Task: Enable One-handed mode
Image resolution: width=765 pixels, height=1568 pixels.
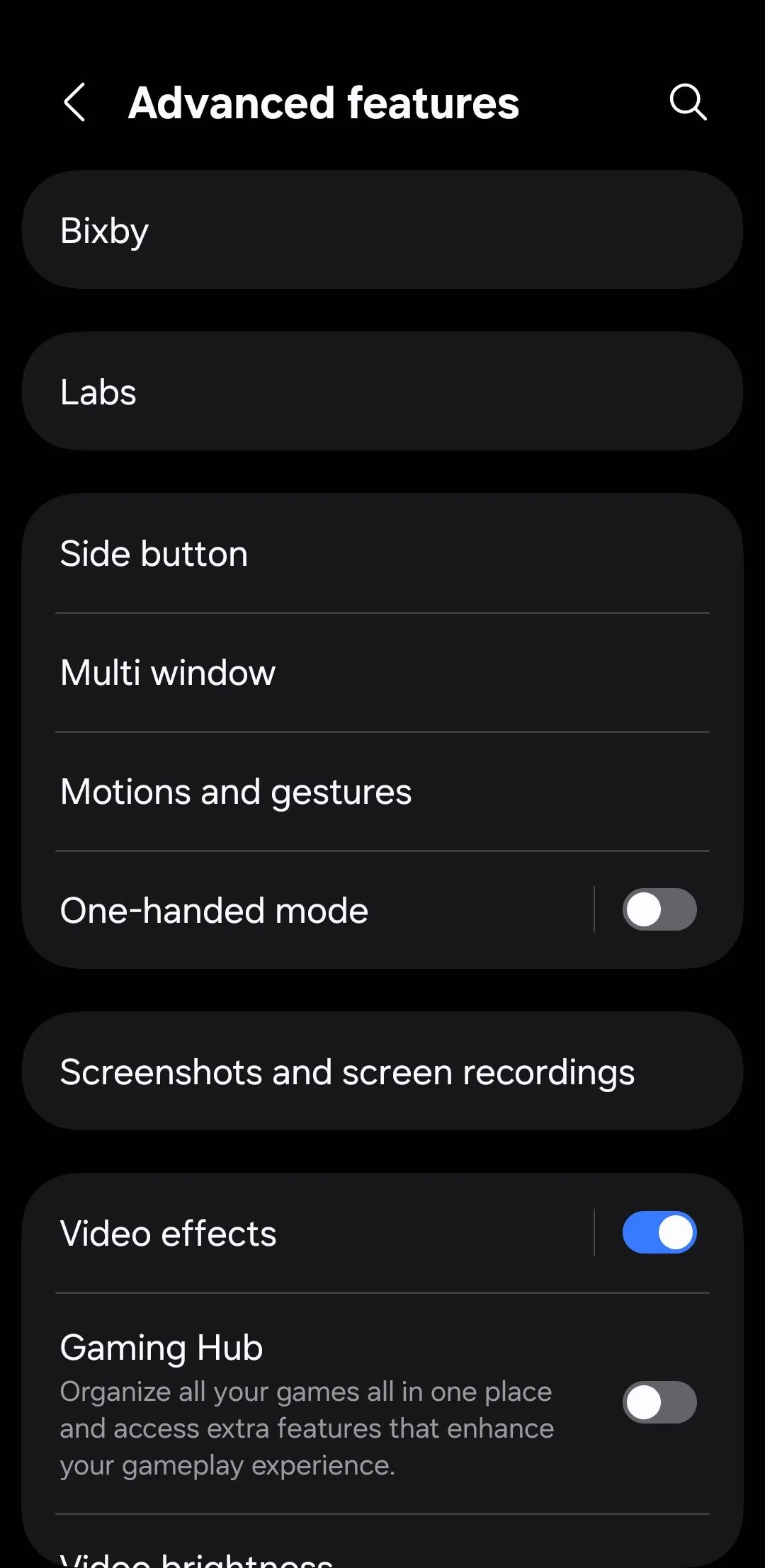Action: point(659,909)
